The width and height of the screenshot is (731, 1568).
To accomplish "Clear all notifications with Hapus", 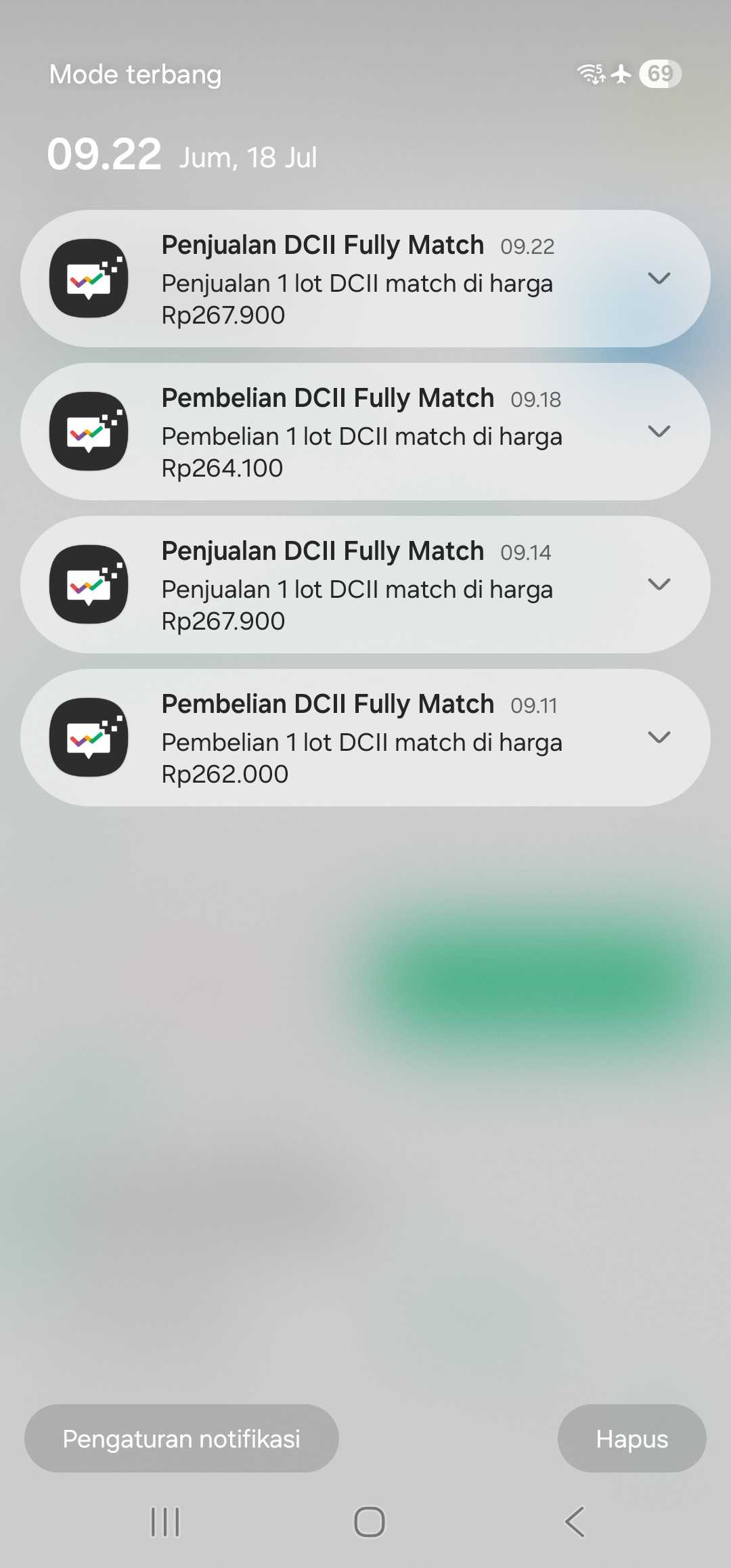I will [x=632, y=1439].
